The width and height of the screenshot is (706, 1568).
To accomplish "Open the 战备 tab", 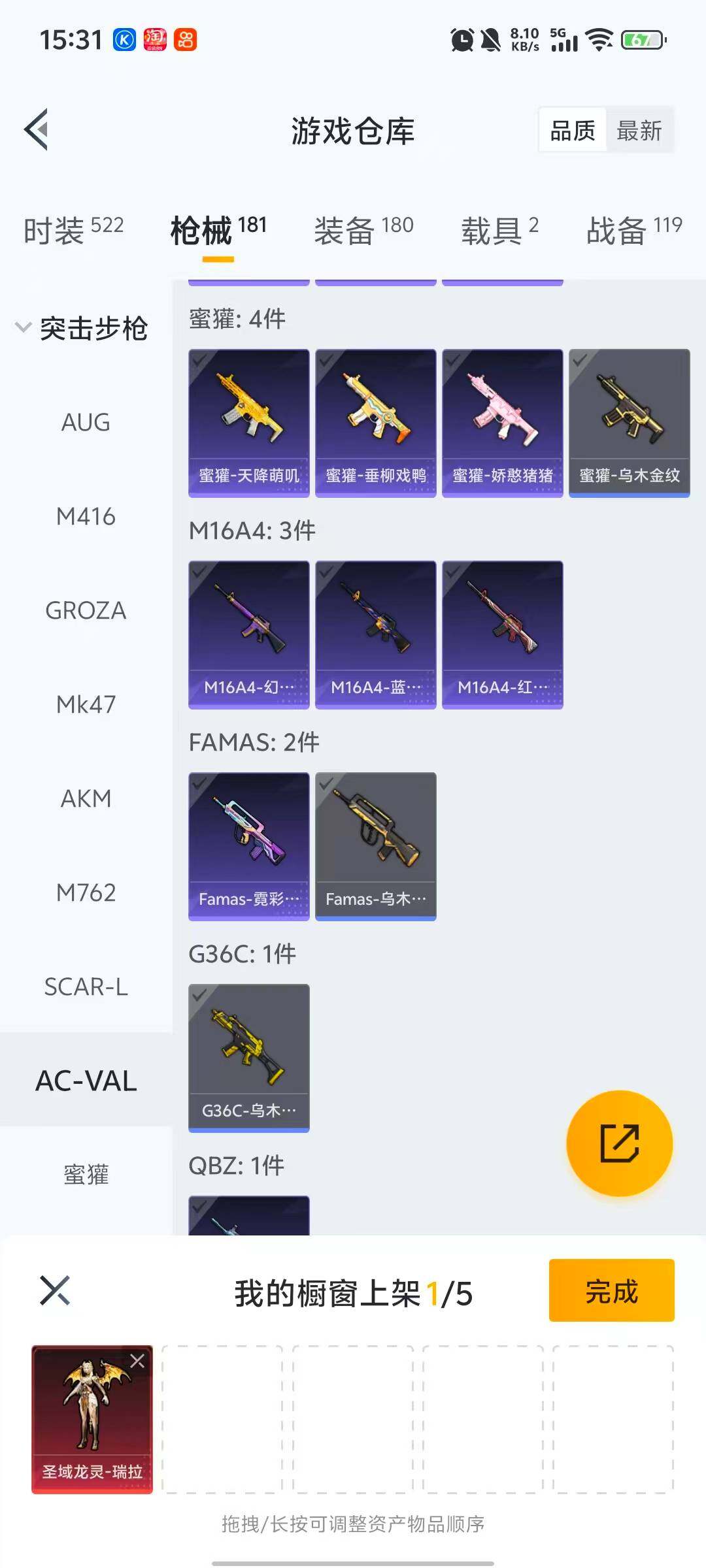I will [x=633, y=231].
